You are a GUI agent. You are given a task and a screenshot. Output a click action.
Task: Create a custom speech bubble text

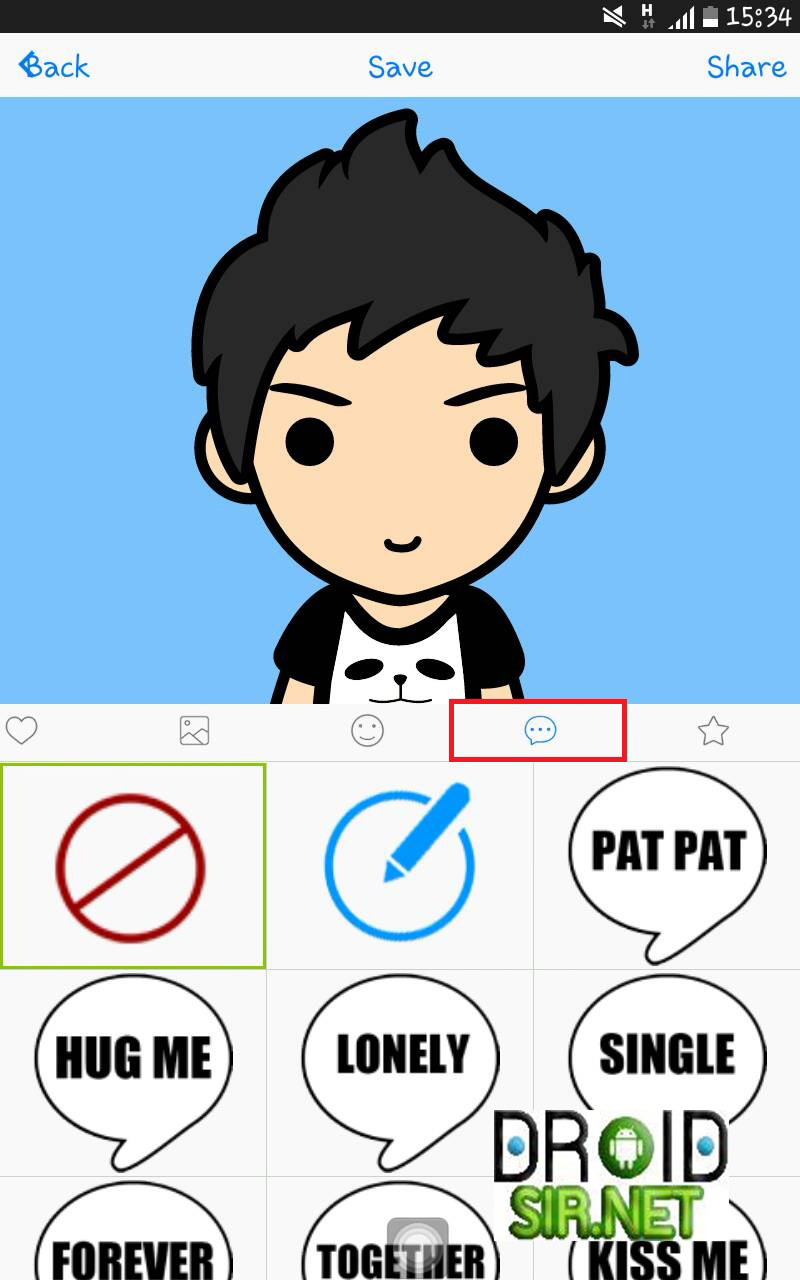(x=400, y=865)
